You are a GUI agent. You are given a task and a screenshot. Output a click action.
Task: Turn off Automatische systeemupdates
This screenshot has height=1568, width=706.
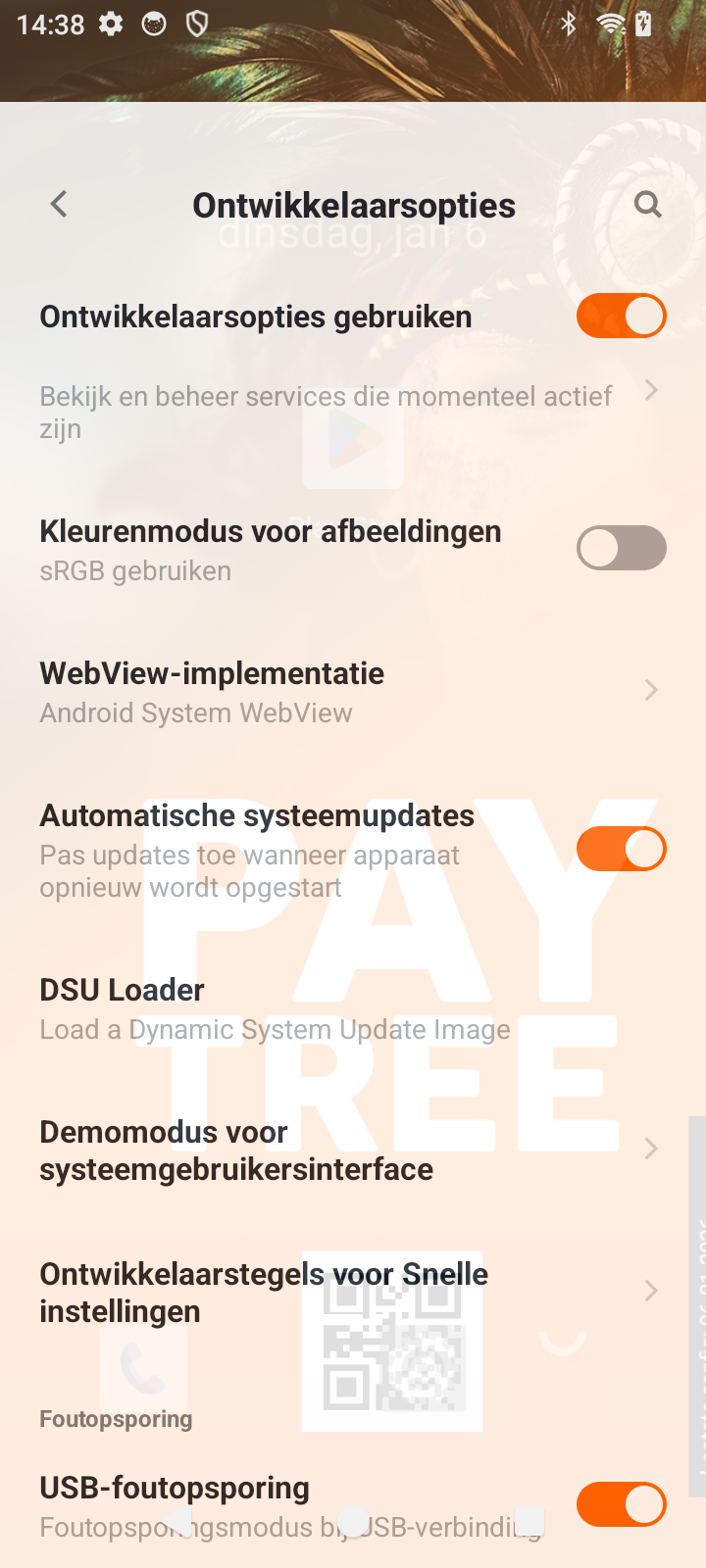622,849
